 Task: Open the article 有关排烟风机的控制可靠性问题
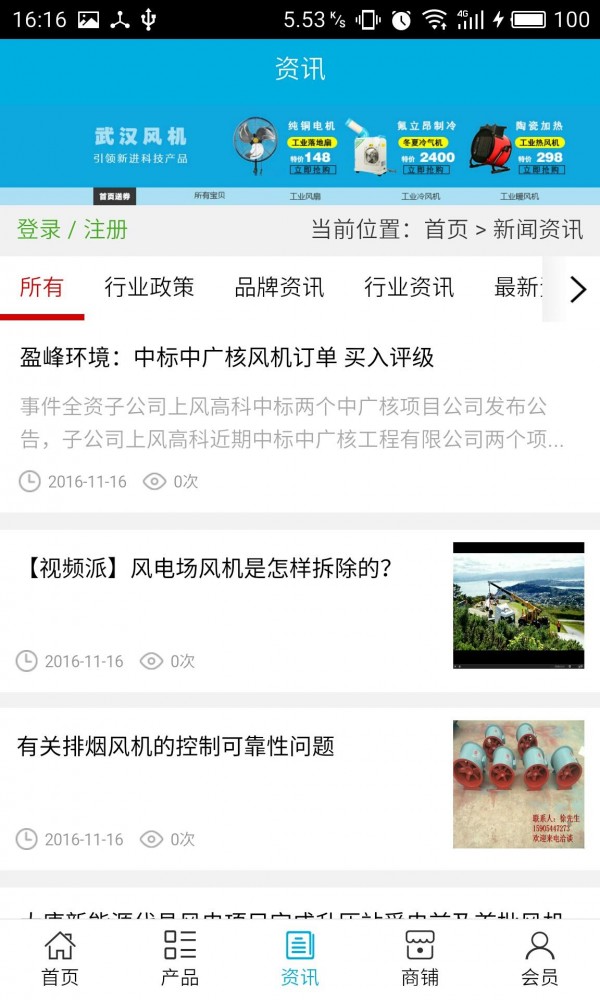(x=176, y=746)
